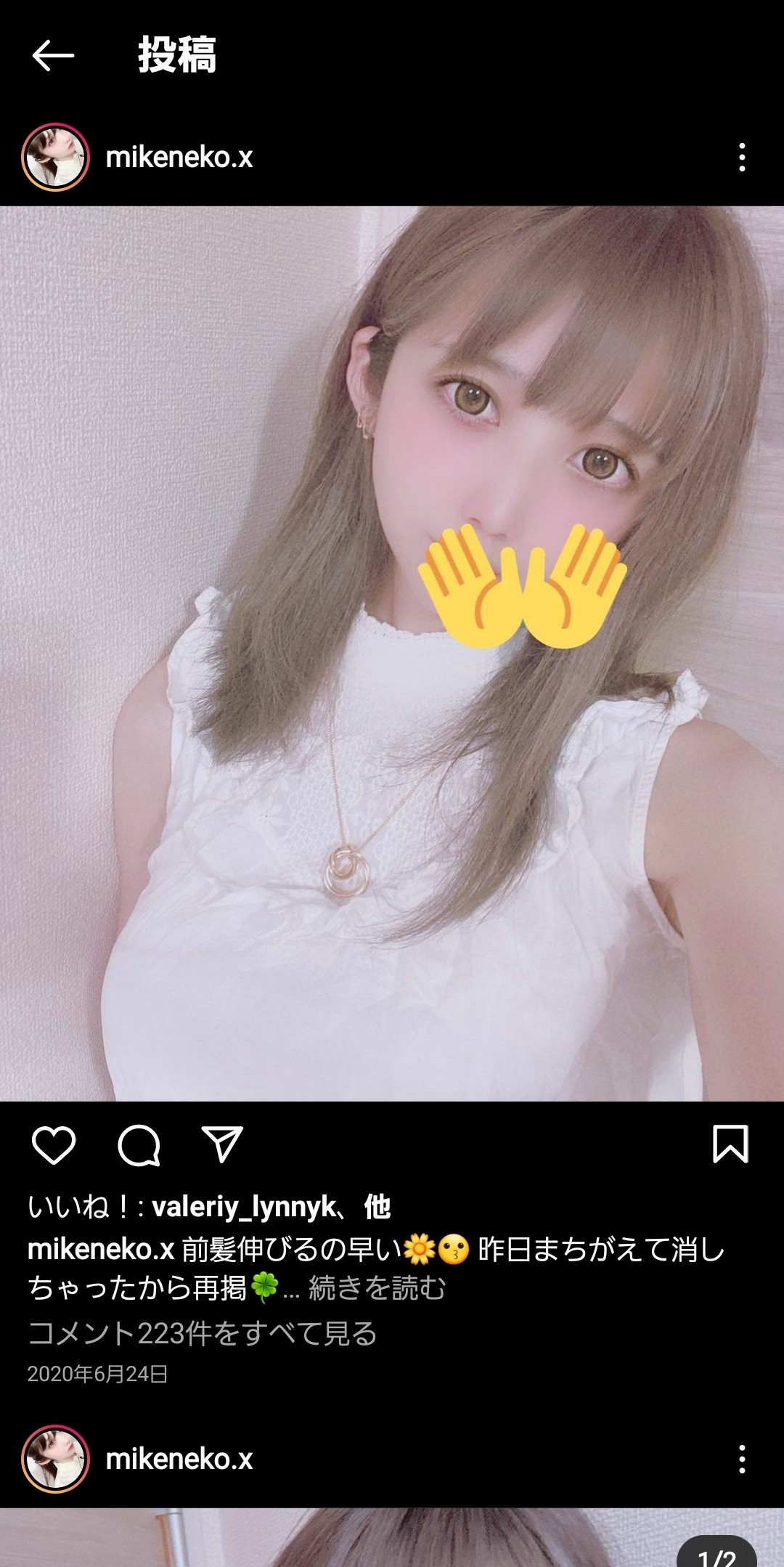Bookmark the post with hands emoji photo
Image resolution: width=784 pixels, height=1567 pixels.
click(730, 1144)
